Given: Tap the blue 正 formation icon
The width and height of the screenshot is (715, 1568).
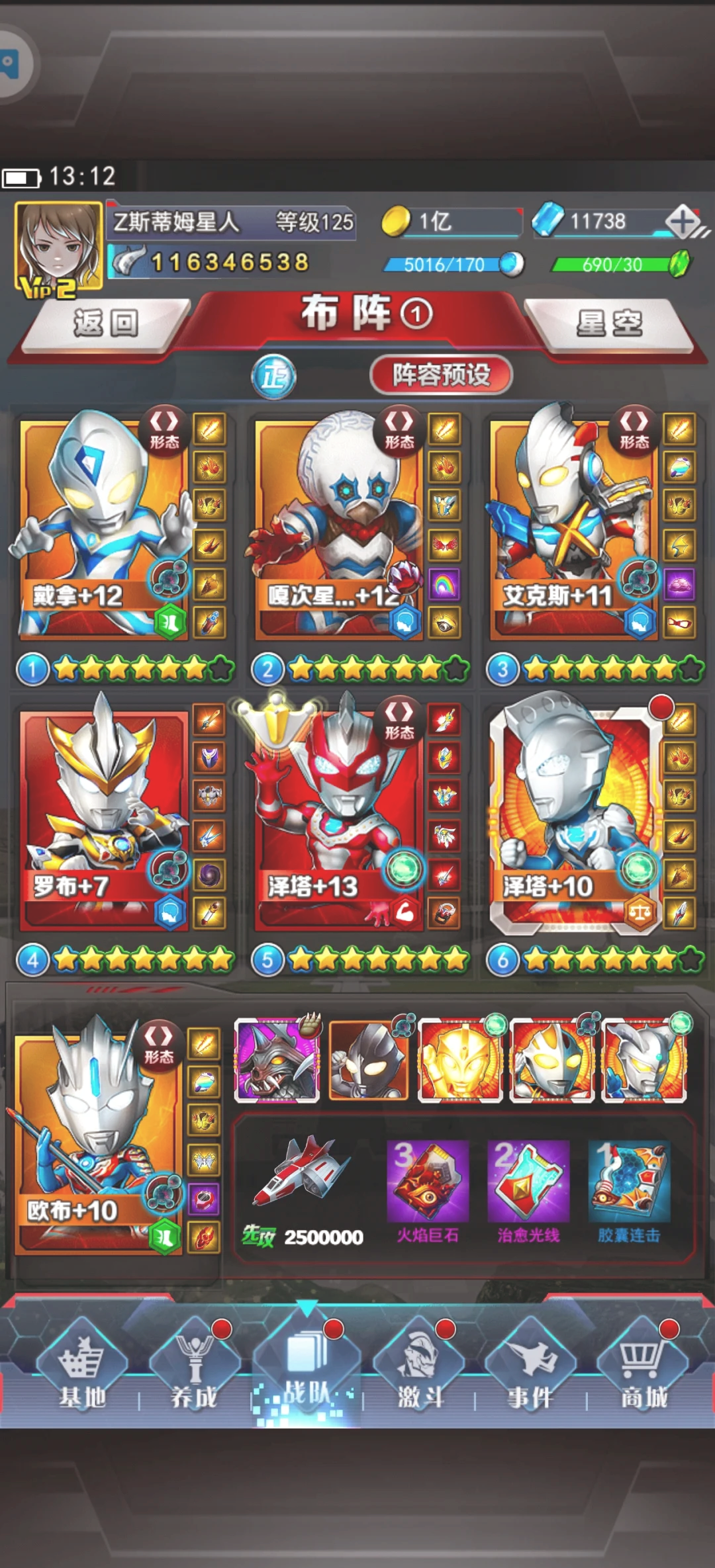Looking at the screenshot, I should coord(273,377).
